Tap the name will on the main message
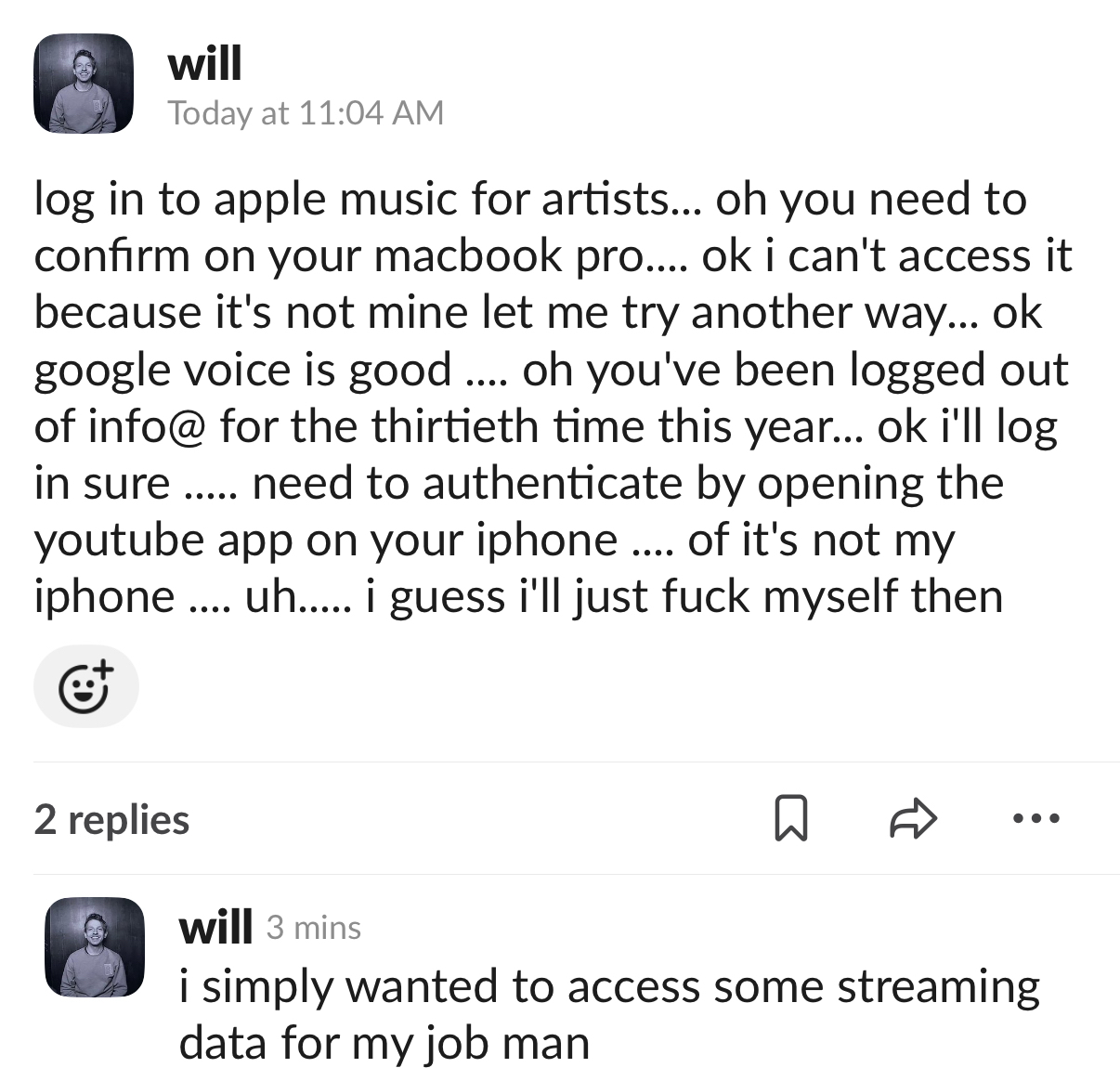The width and height of the screenshot is (1120, 1081). point(205,64)
